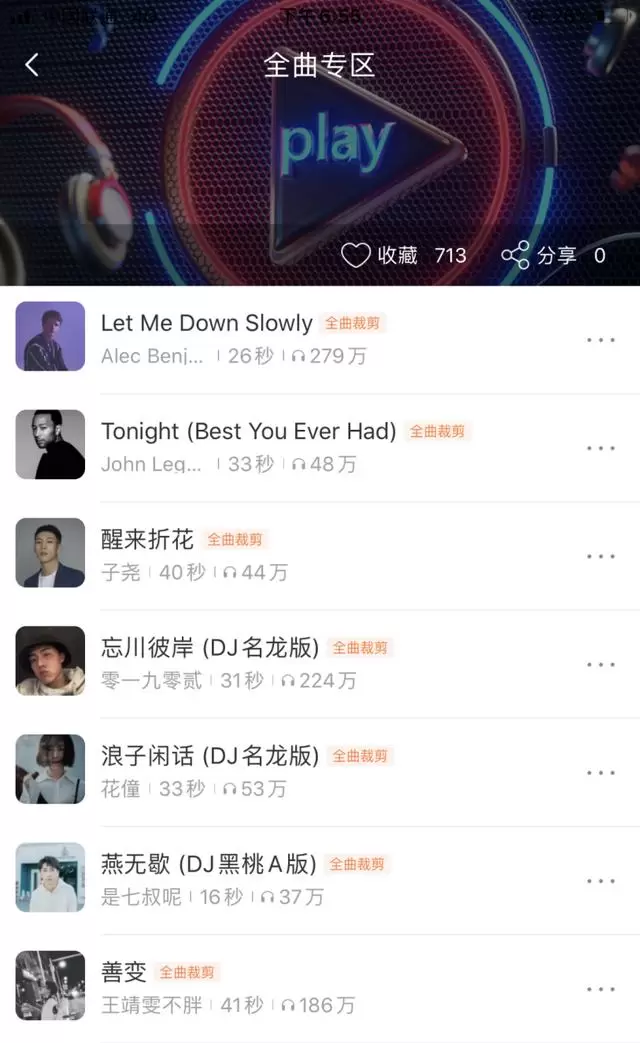The width and height of the screenshot is (640, 1043).
Task: Show more options for 醒来折花
Action: pos(600,556)
